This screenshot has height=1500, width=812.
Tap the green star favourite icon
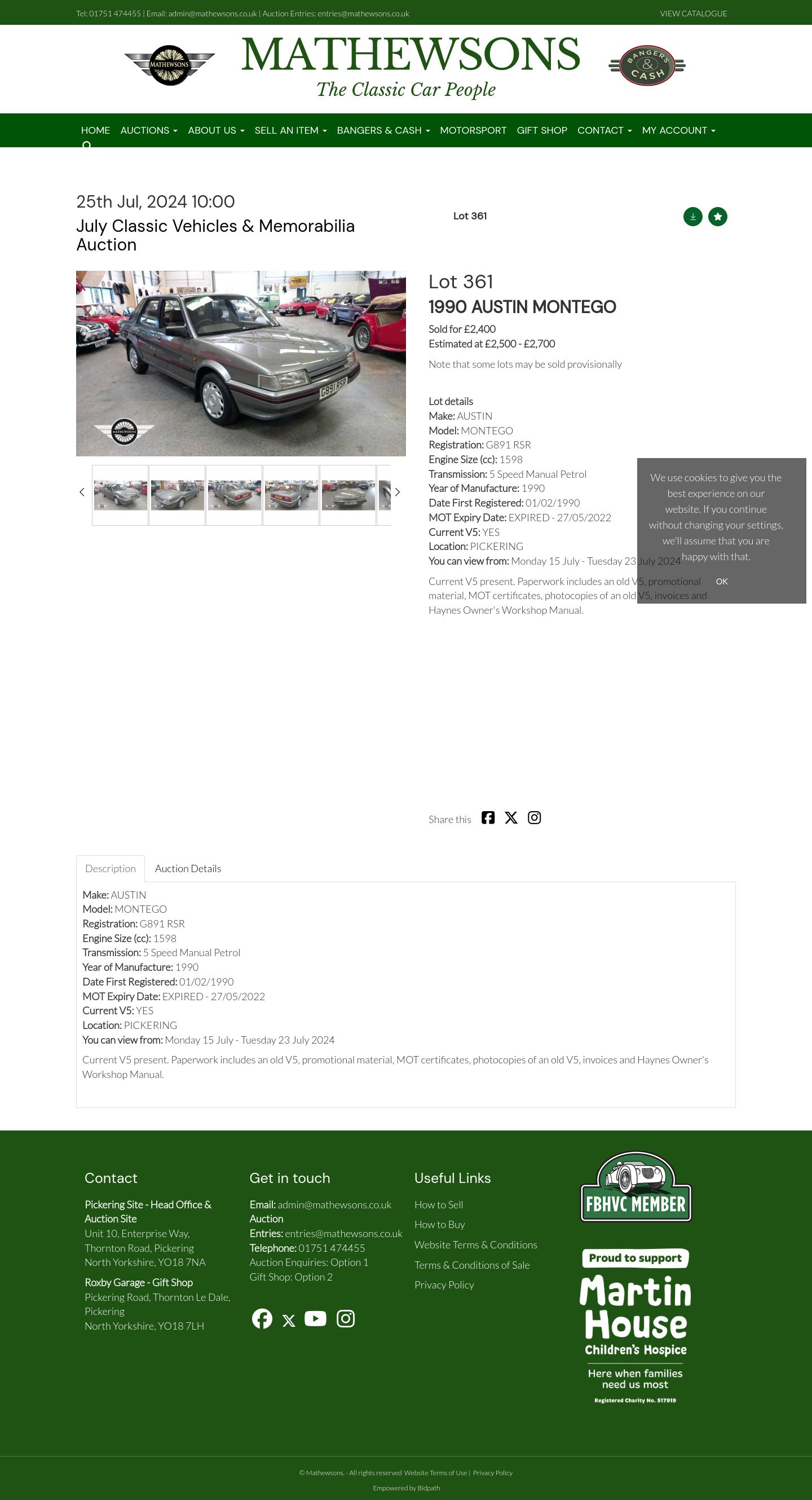[x=717, y=217]
